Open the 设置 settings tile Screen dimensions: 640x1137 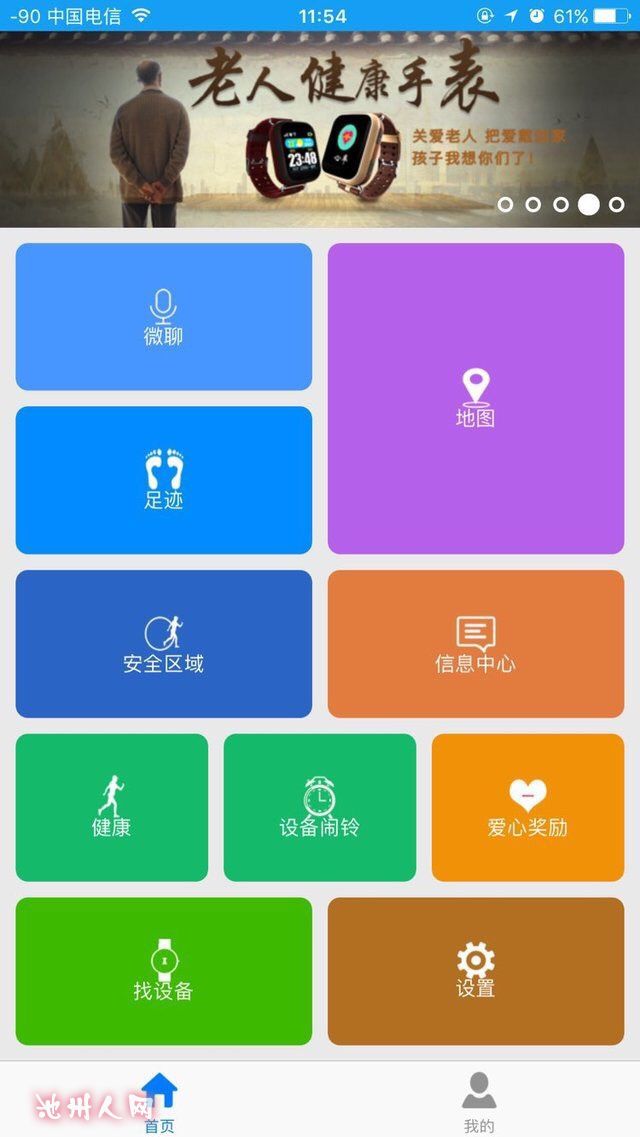(475, 971)
